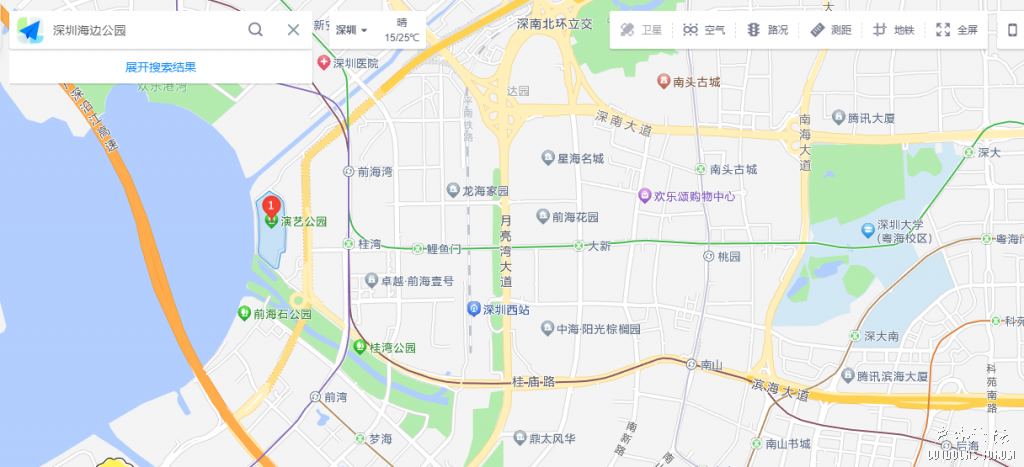The width and height of the screenshot is (1024, 467).
Task: Open the 深圳西站 station marker
Action: tap(473, 309)
